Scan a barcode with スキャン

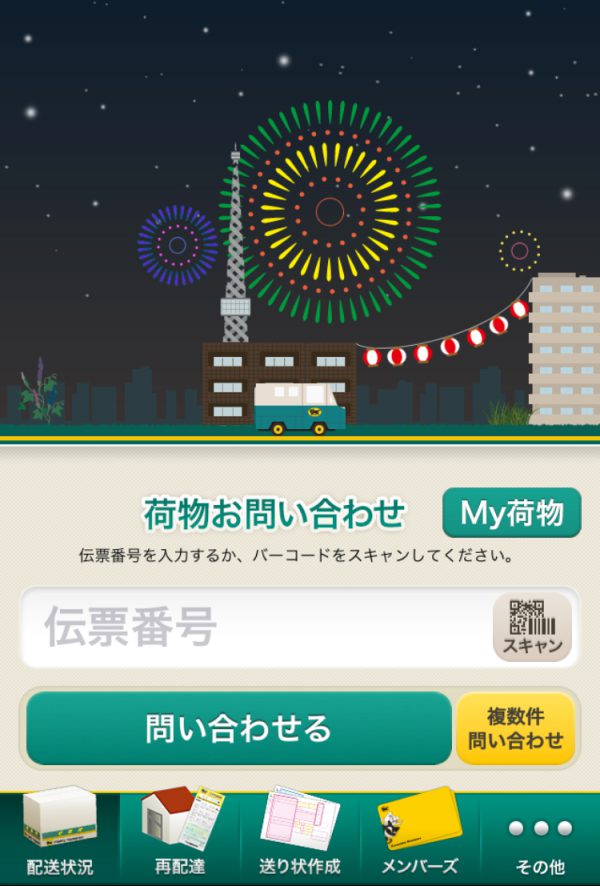click(x=532, y=628)
